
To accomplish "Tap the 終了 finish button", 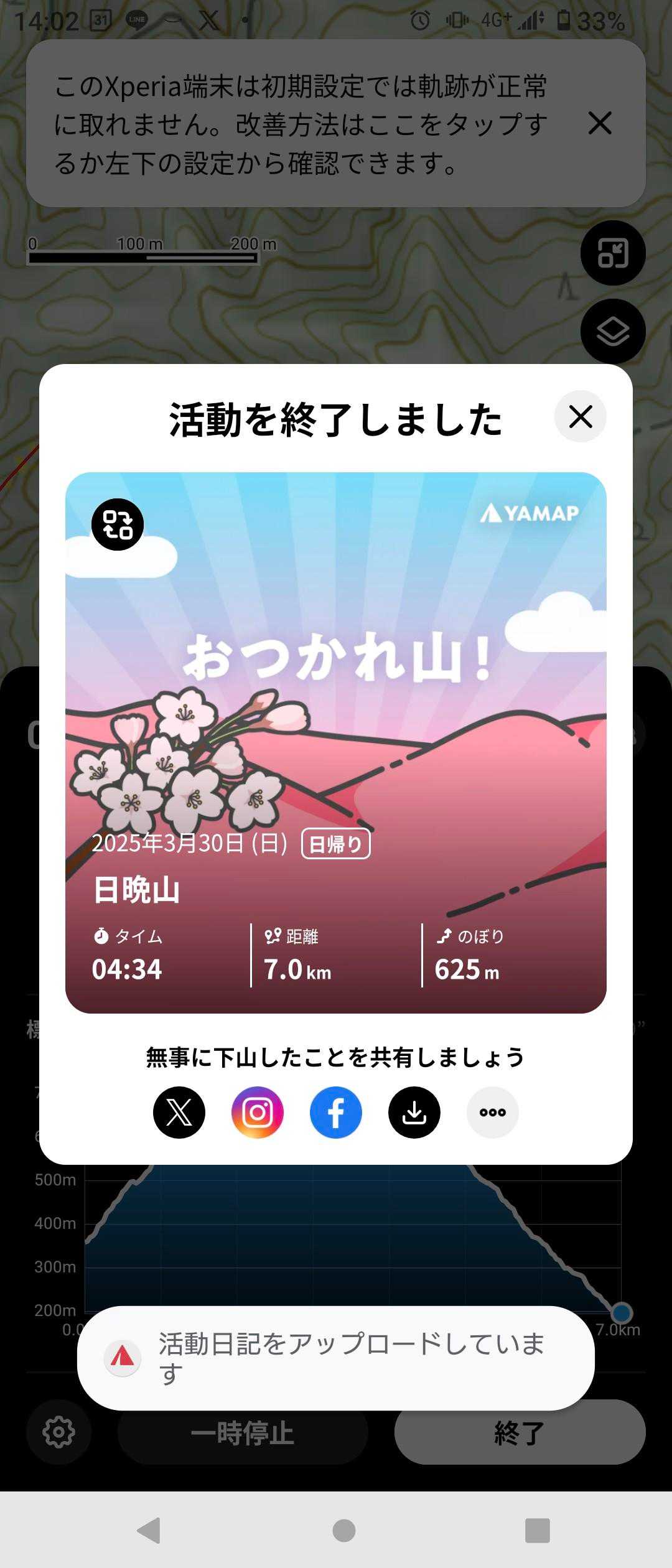I will point(520,1433).
